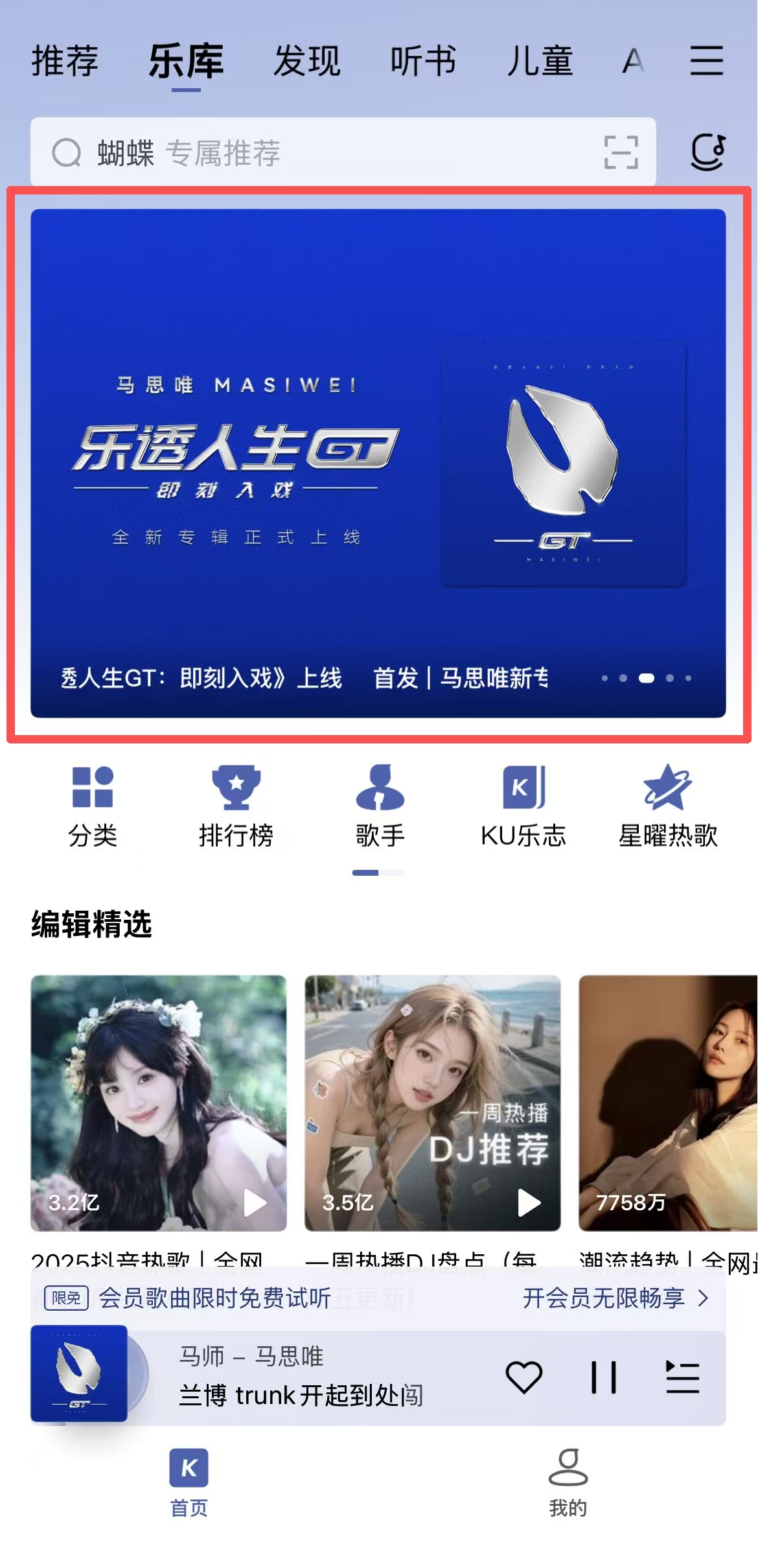Browse 歌手 artists
The image size is (758, 1568).
(380, 806)
